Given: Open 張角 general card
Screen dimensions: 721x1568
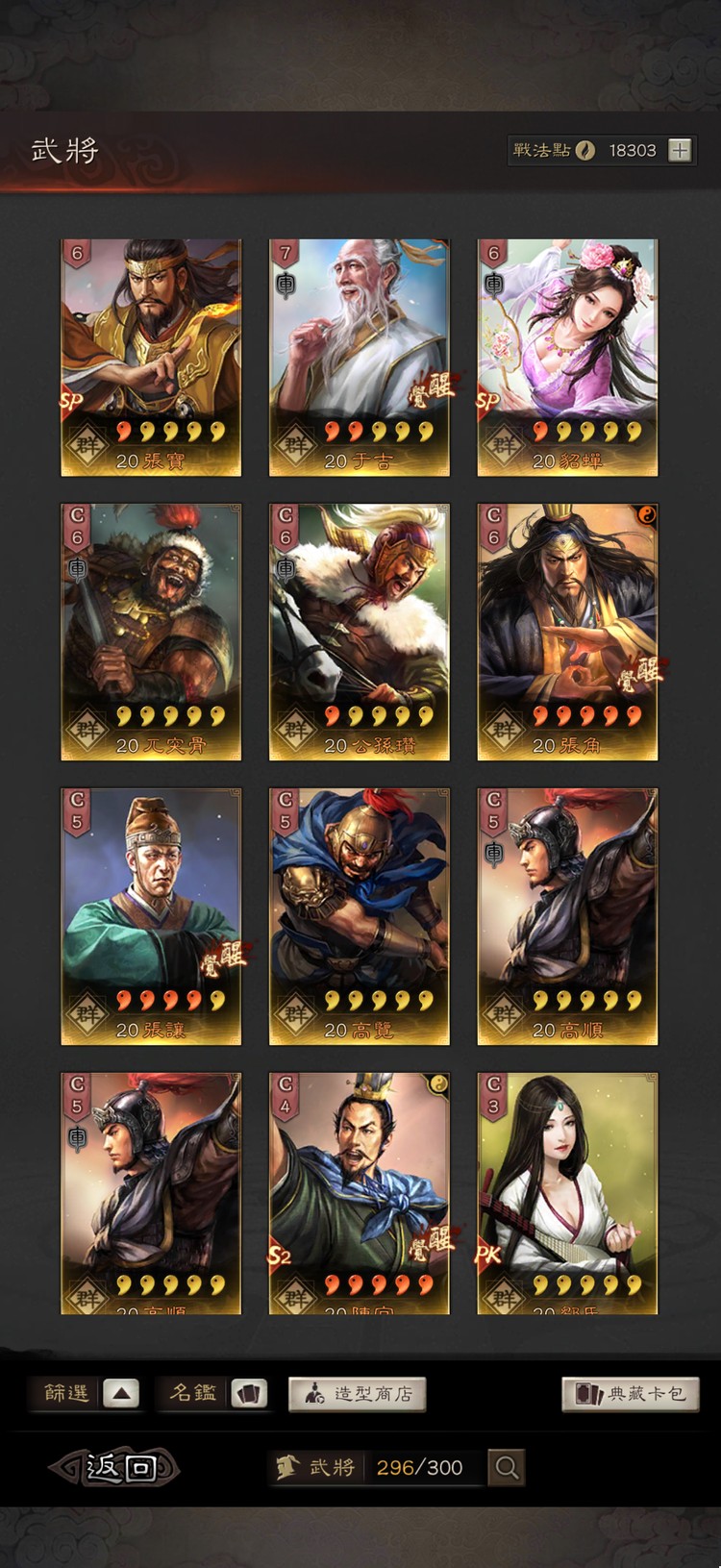Looking at the screenshot, I should (x=567, y=632).
